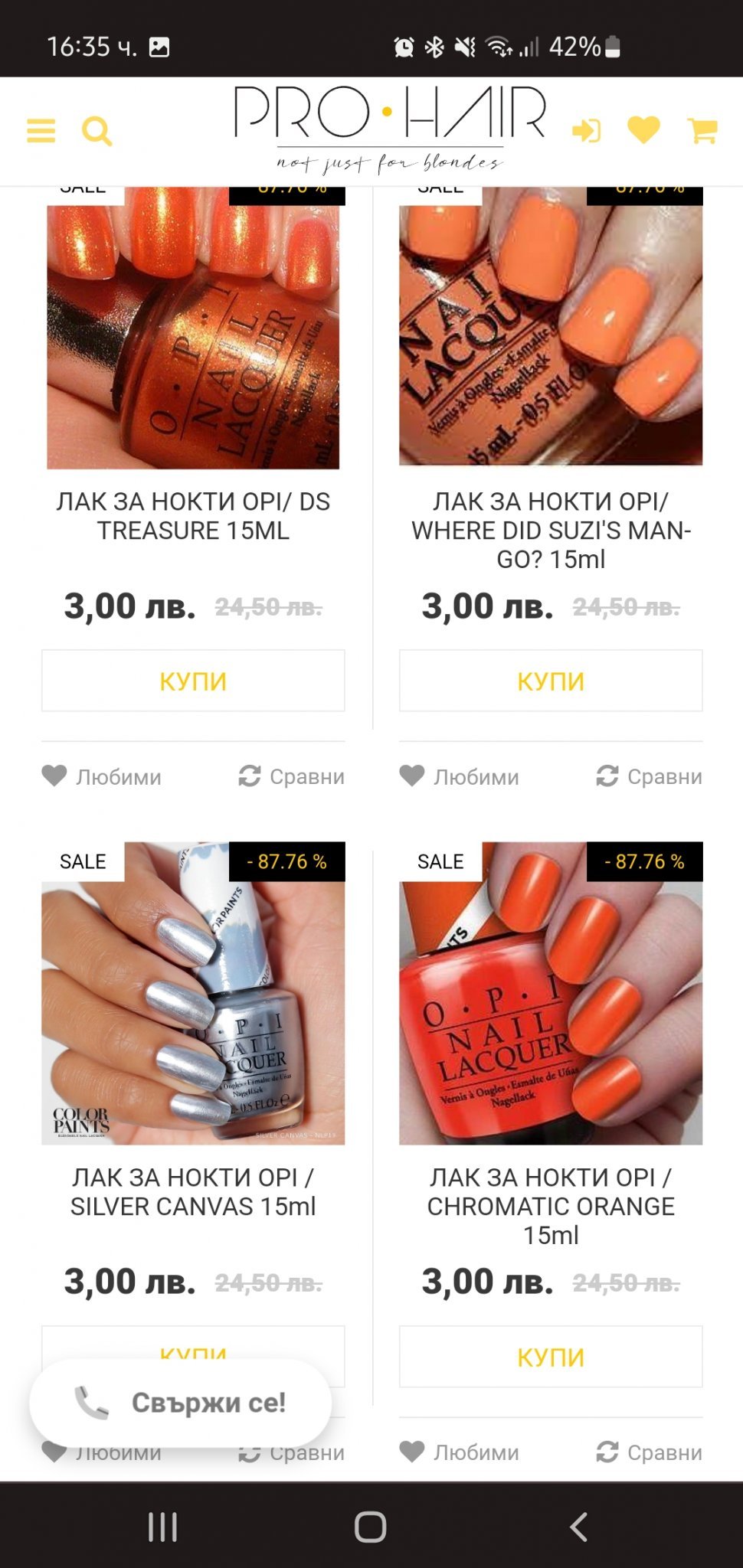The image size is (743, 1568).
Task: Add Where Did Suzi's Man-Go to Любими
Action: 460,776
